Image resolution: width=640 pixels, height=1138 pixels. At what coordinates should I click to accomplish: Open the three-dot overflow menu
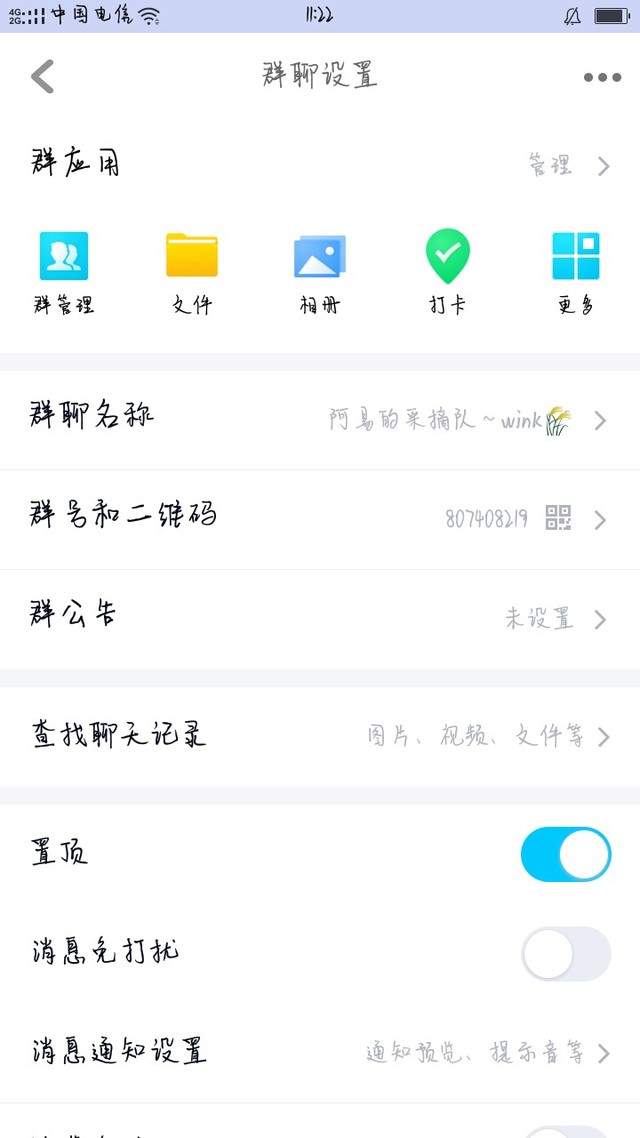(x=602, y=78)
